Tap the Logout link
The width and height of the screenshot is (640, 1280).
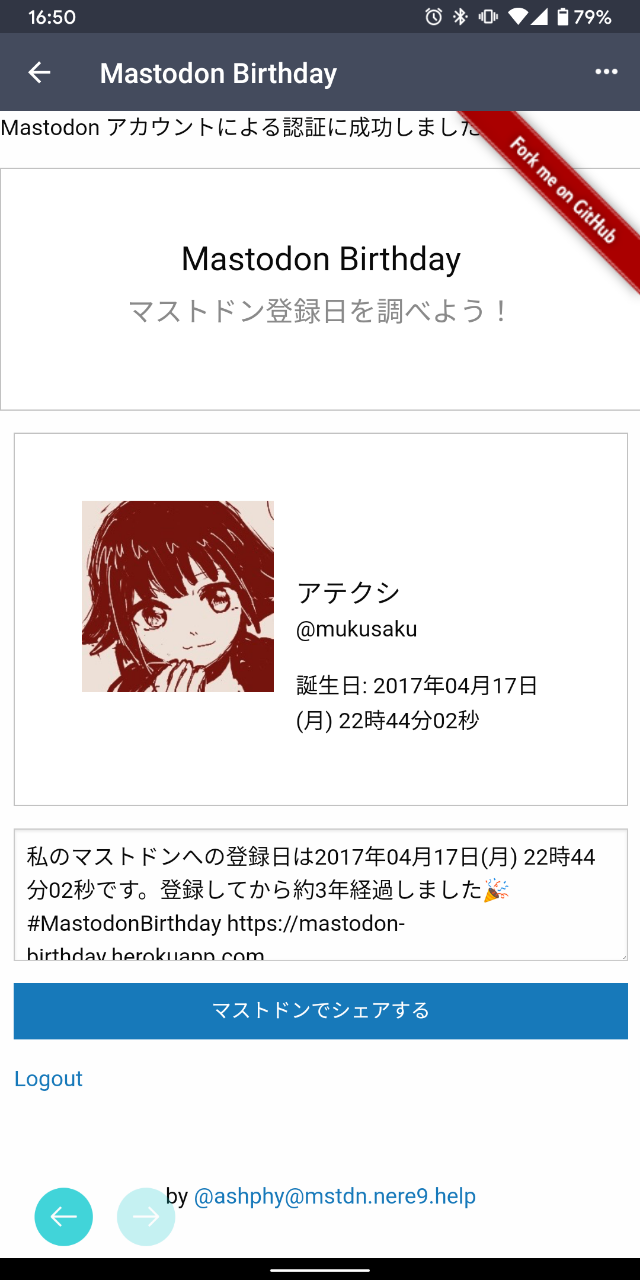pos(48,1079)
